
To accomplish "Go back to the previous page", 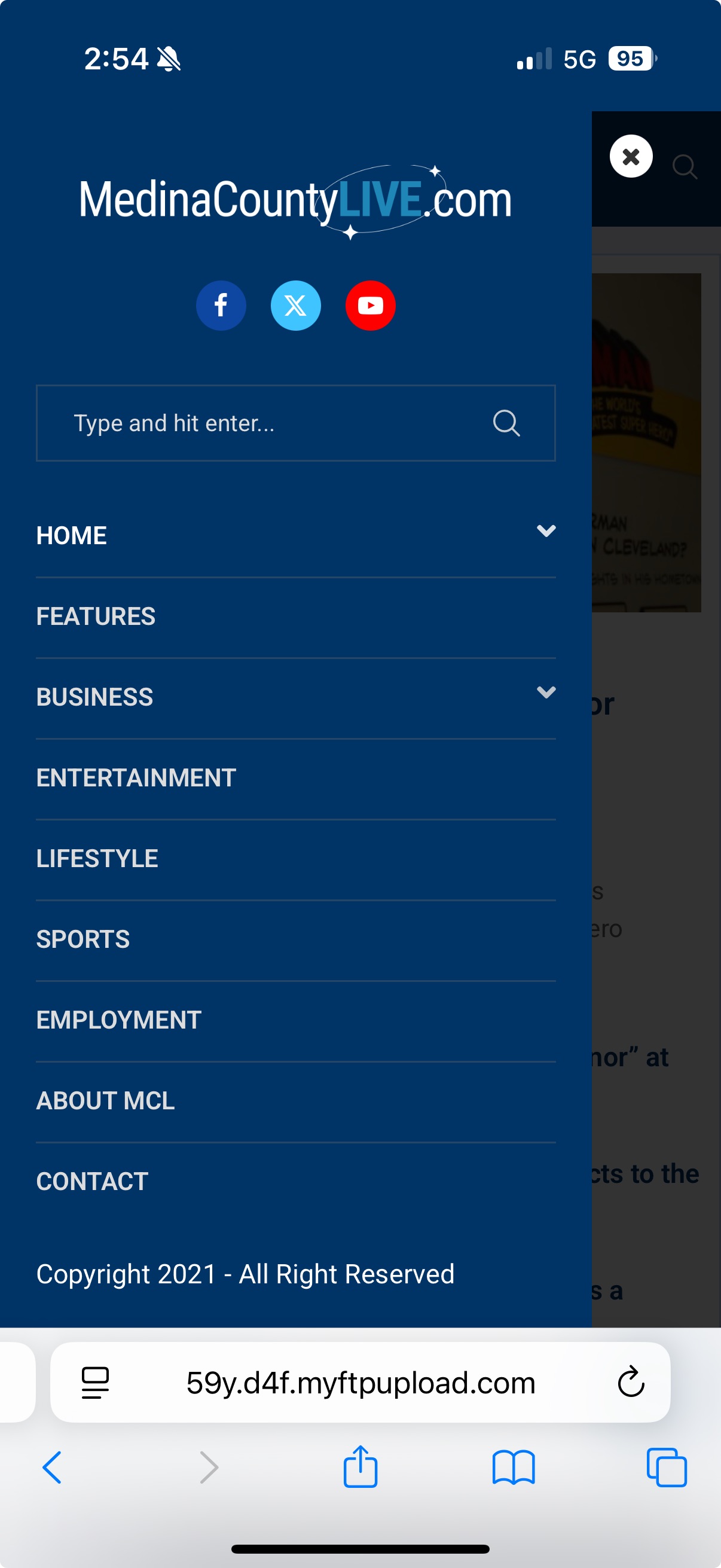I will (x=53, y=1468).
